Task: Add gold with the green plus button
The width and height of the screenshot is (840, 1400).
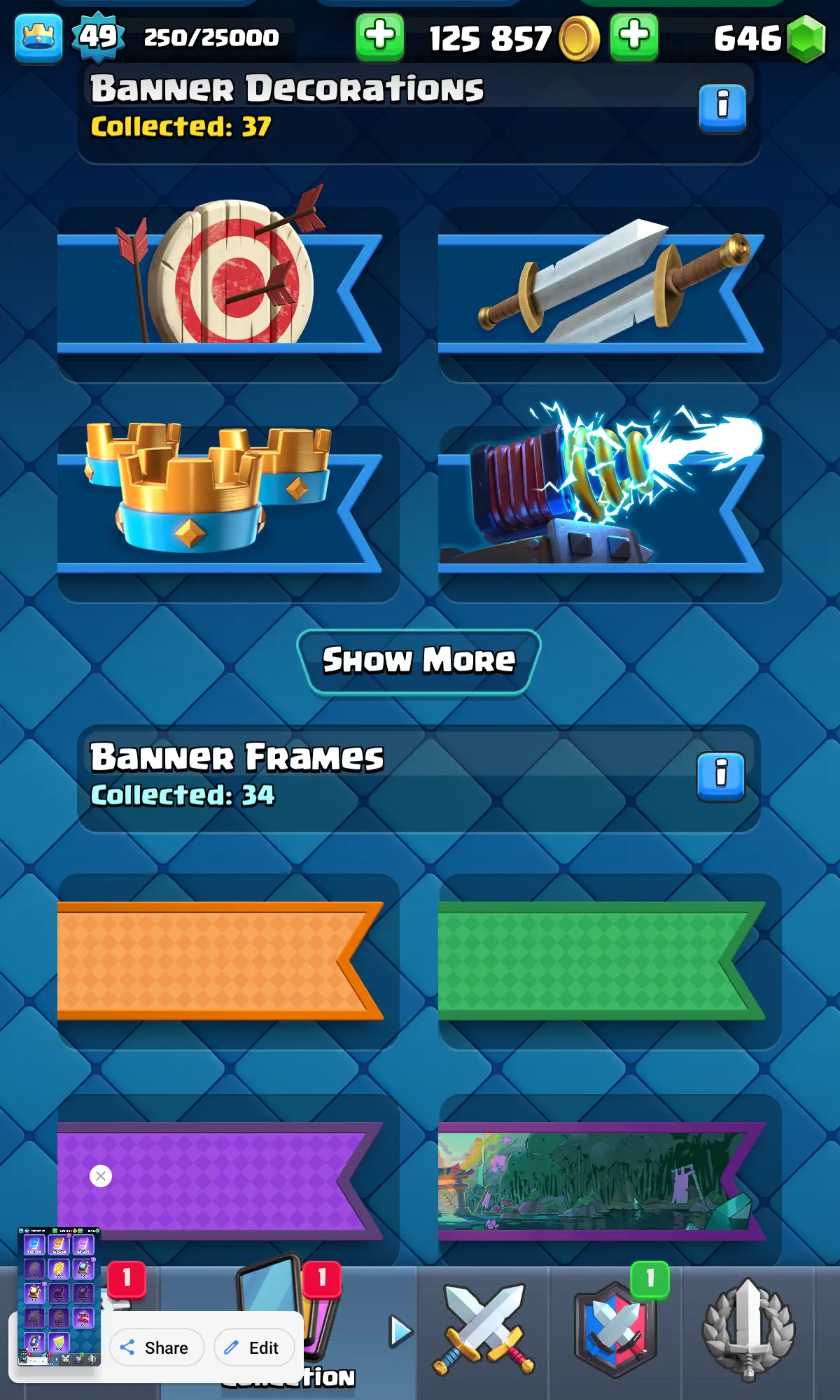Action: (379, 36)
